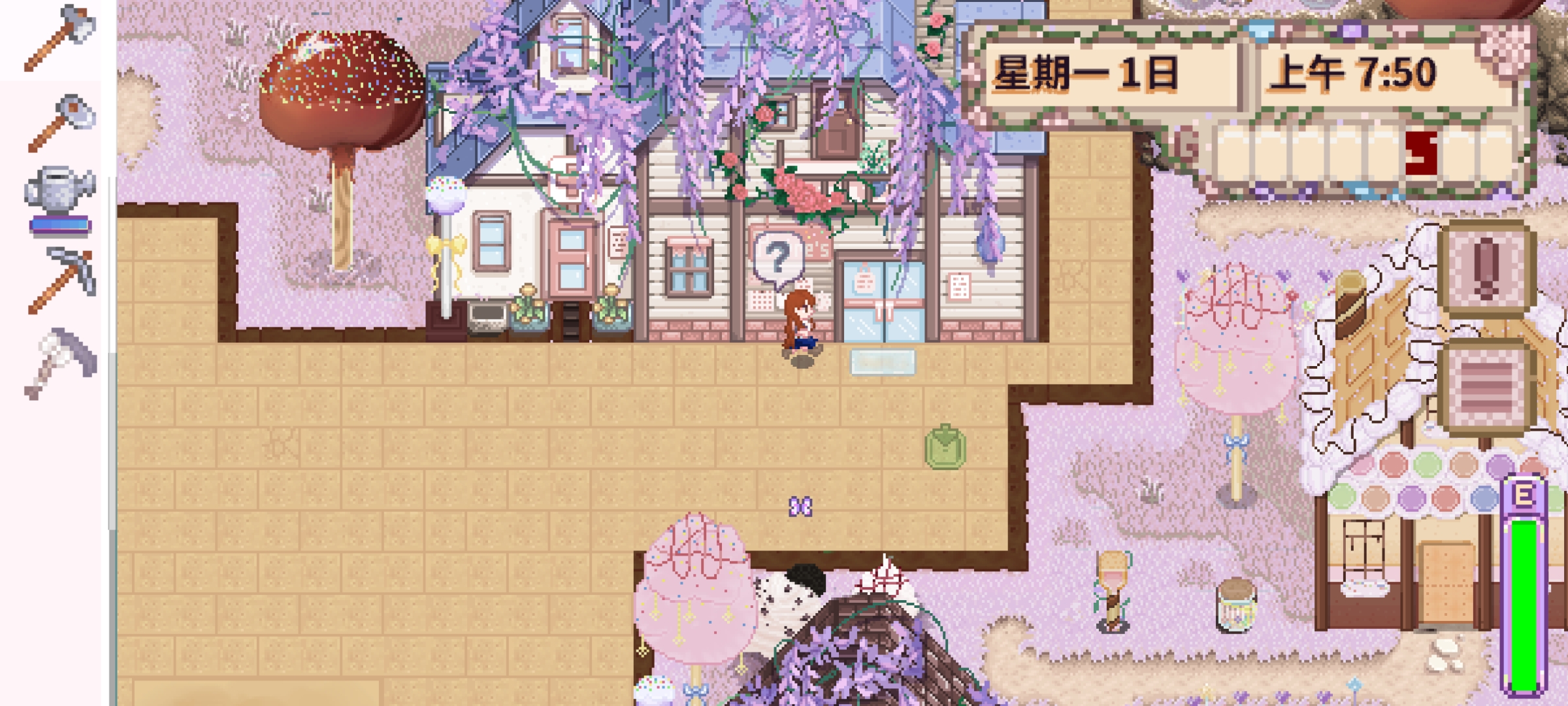The height and width of the screenshot is (706, 1568).
Task: Select the scythe tool
Action: click(62, 363)
